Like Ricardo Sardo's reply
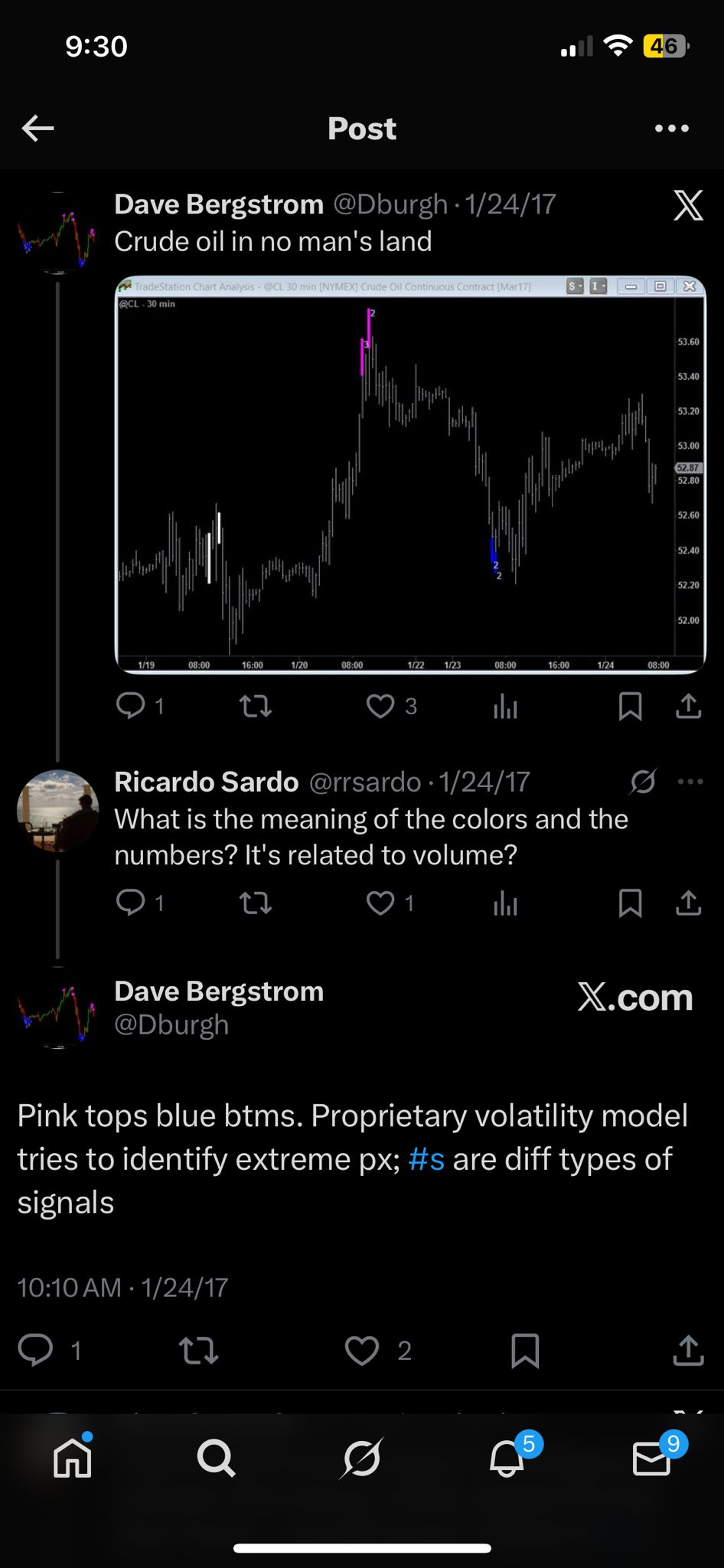Screen dimensions: 724x1568 pos(380,903)
